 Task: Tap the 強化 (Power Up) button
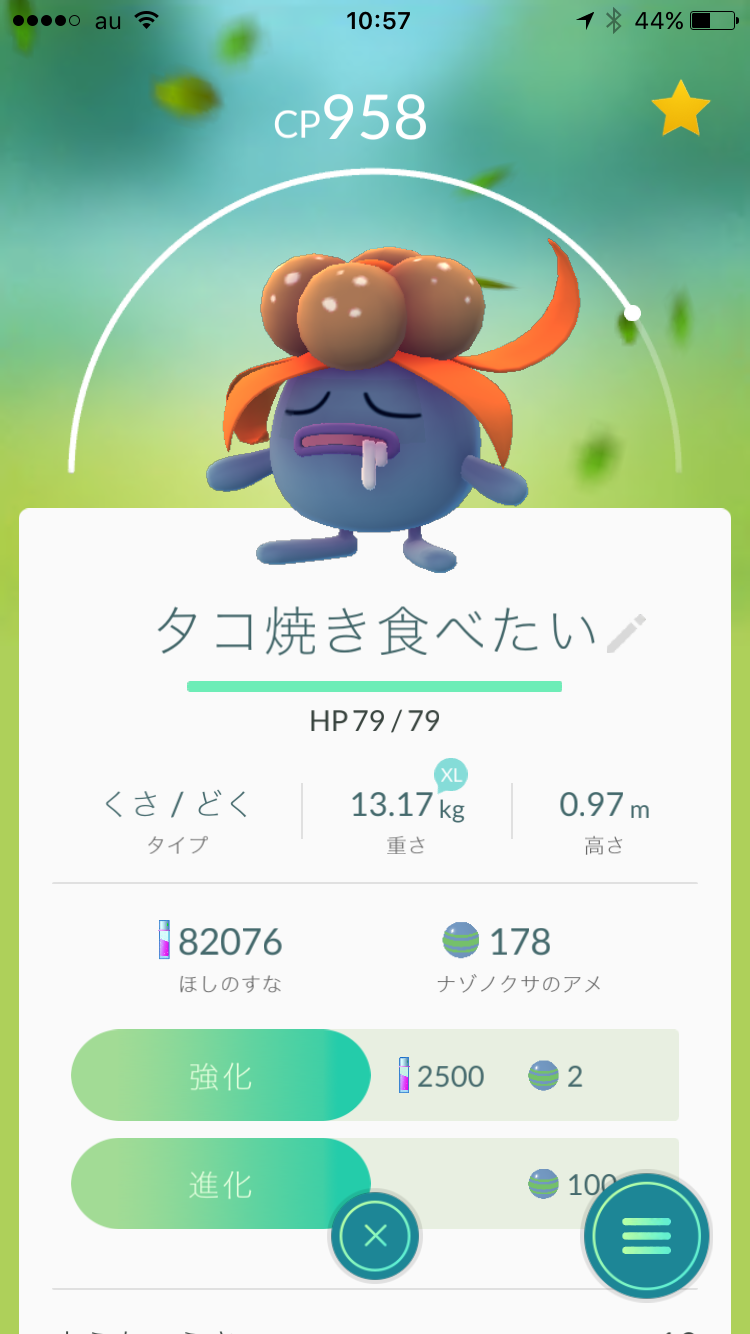[220, 1076]
